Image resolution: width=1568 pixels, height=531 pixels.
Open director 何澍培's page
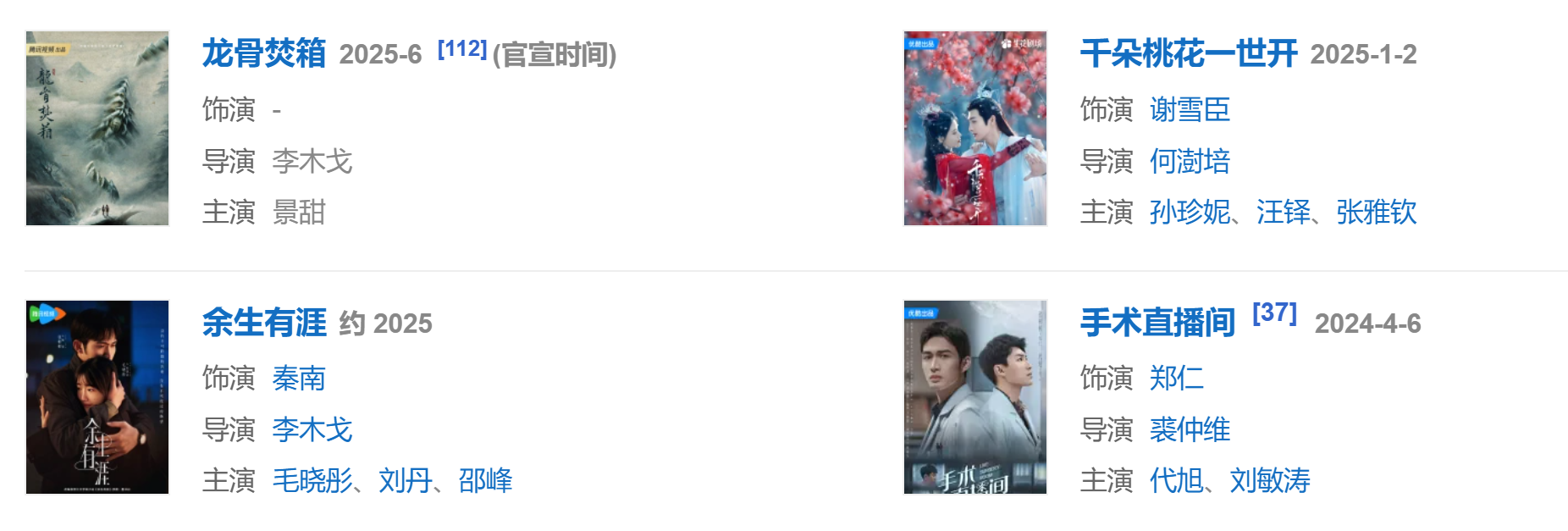pyautogui.click(x=1190, y=161)
